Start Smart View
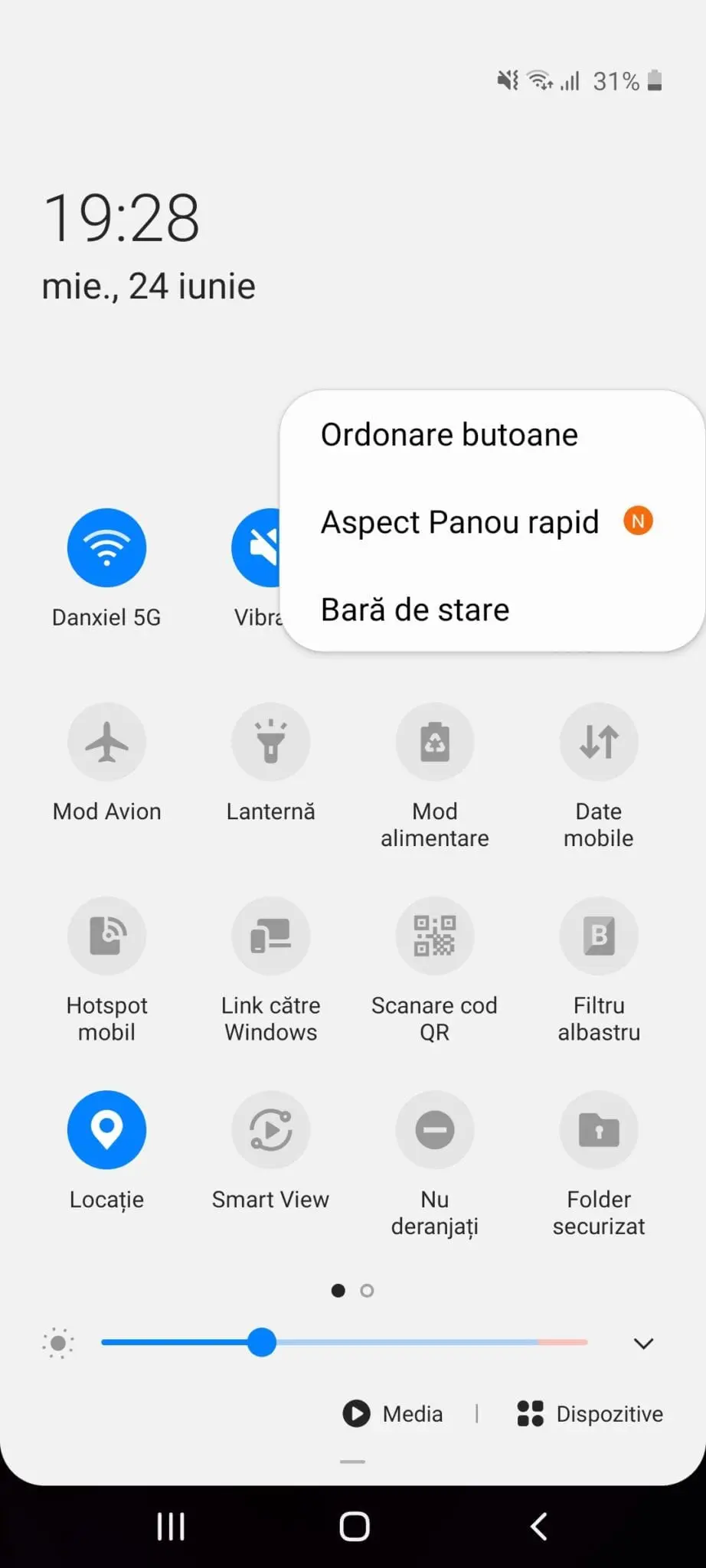The image size is (706, 1568). (x=270, y=1129)
